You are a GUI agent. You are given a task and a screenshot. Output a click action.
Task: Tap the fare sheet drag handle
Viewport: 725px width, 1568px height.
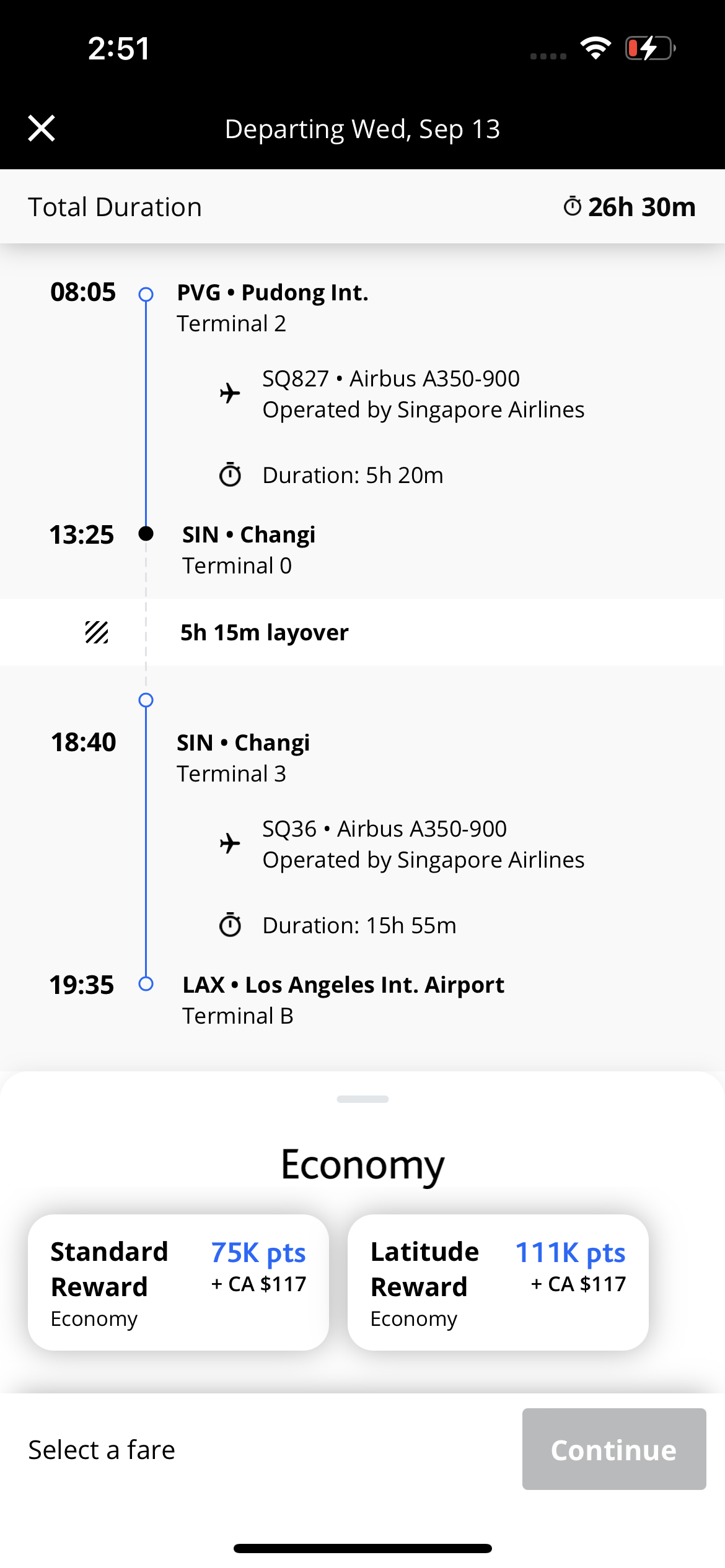coord(362,1099)
